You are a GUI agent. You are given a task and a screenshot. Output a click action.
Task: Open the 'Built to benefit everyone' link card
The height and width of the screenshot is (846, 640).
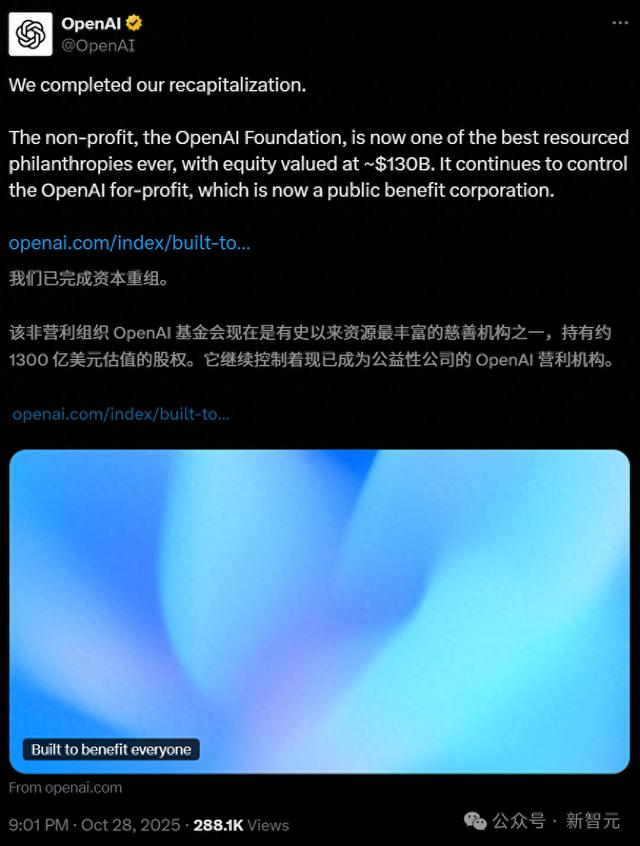(x=319, y=611)
